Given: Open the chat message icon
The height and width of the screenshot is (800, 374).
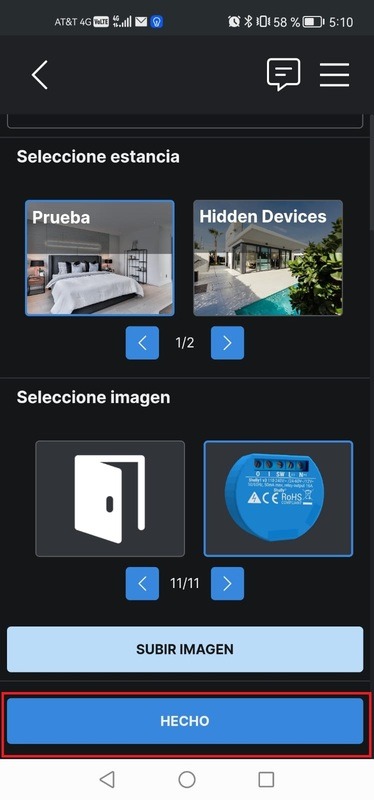Looking at the screenshot, I should click(283, 74).
